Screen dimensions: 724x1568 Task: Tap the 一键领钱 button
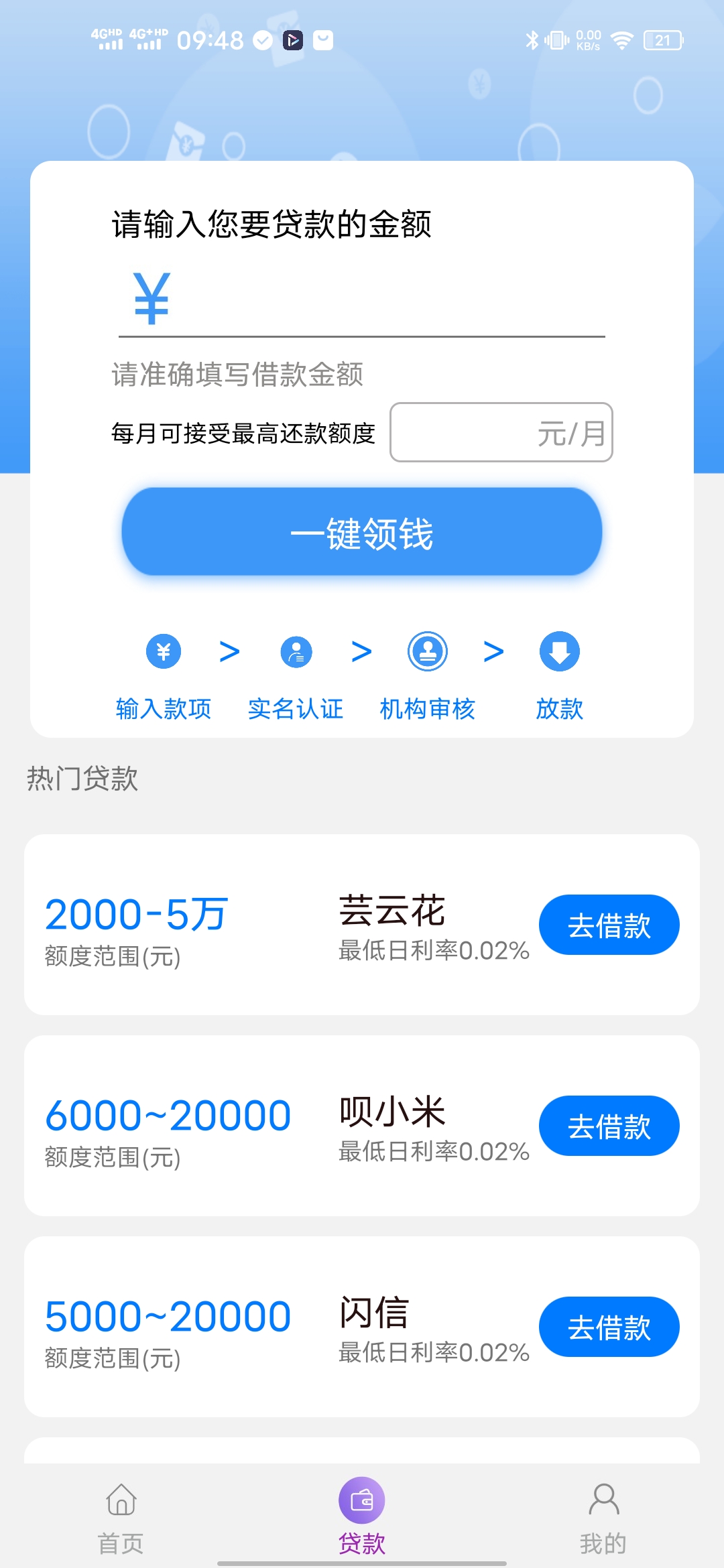point(362,532)
